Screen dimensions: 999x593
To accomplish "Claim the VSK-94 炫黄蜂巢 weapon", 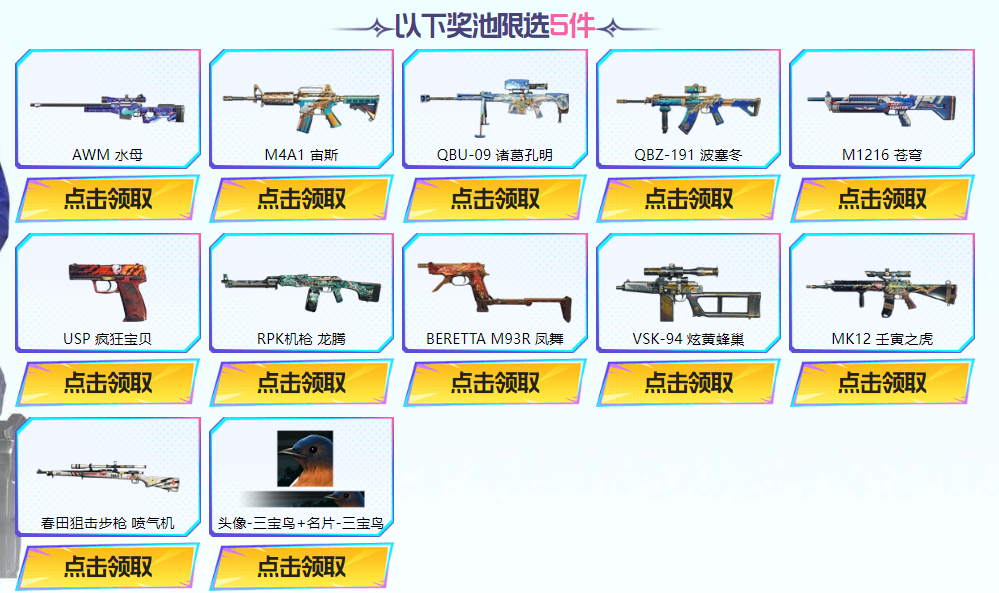I will click(x=688, y=382).
